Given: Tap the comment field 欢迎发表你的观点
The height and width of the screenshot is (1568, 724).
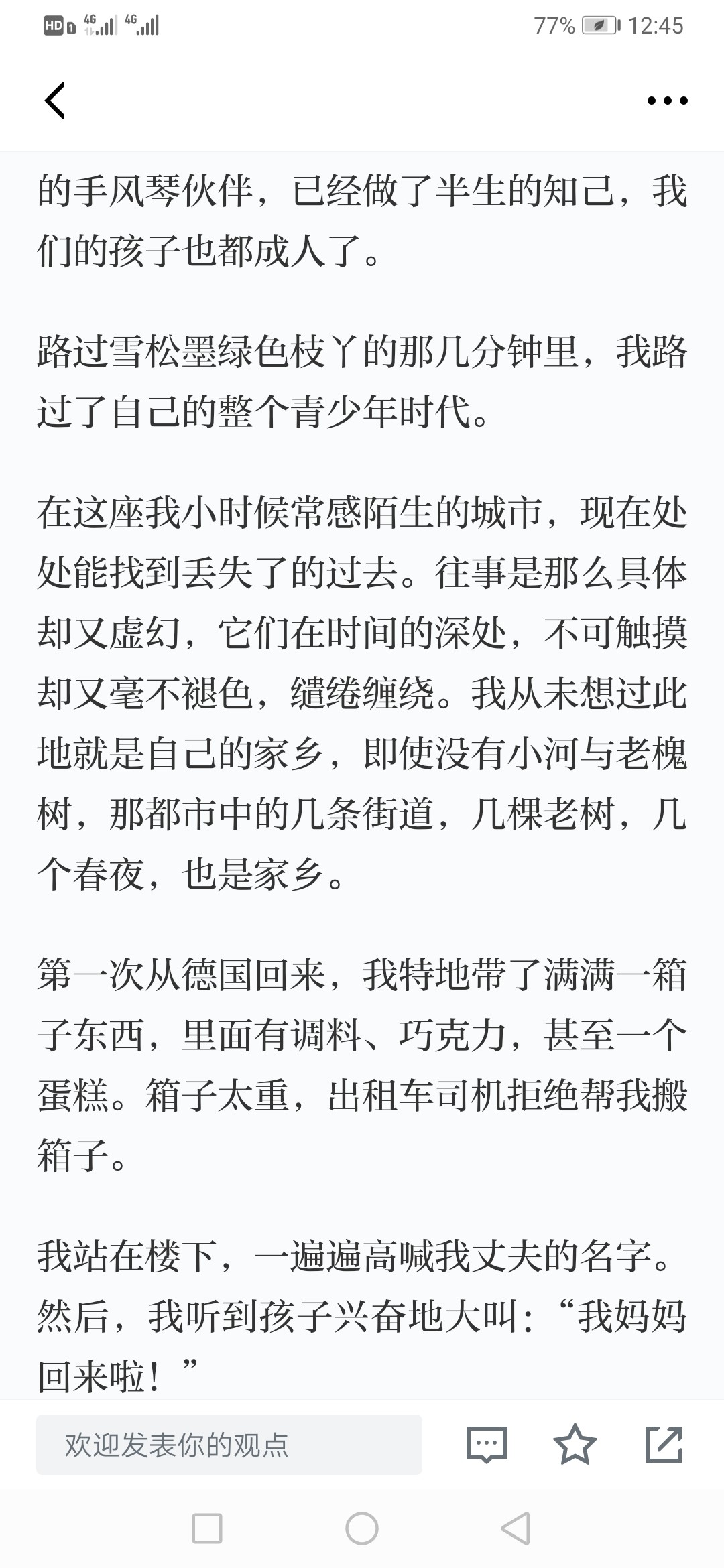Looking at the screenshot, I should 229,1445.
